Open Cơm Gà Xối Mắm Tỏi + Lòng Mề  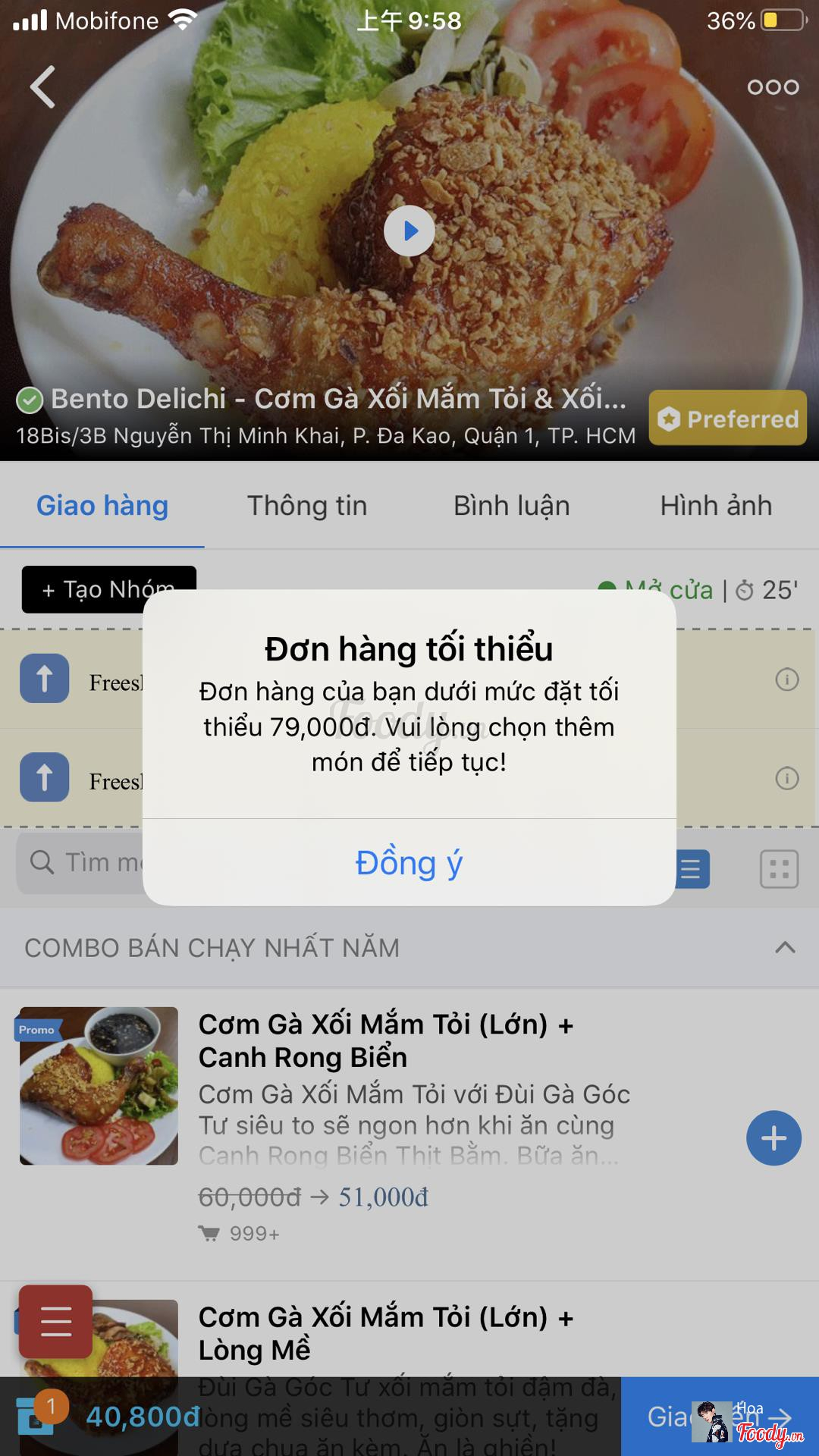click(385, 1333)
